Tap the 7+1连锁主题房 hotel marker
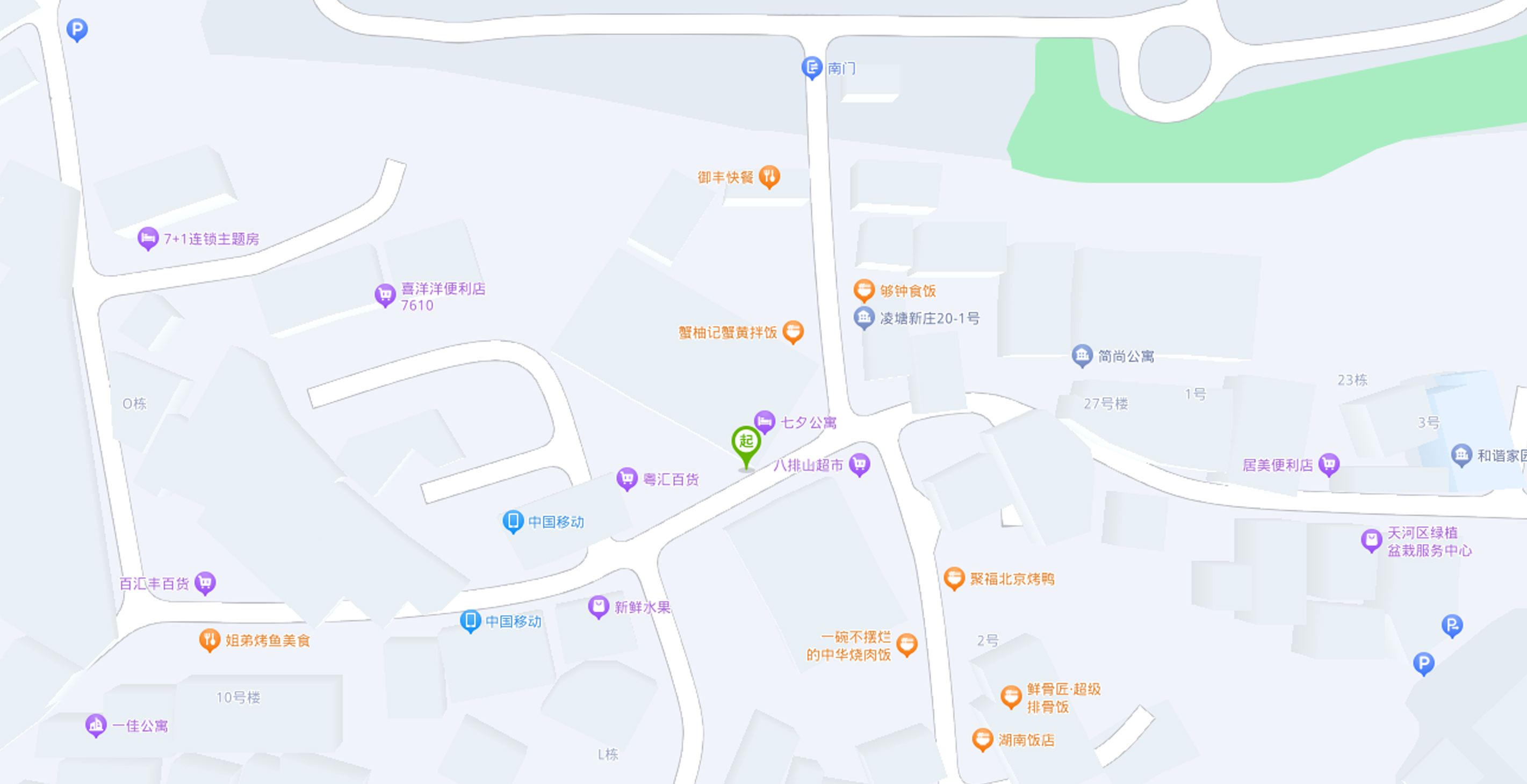Viewport: 1527px width, 784px height. click(148, 238)
